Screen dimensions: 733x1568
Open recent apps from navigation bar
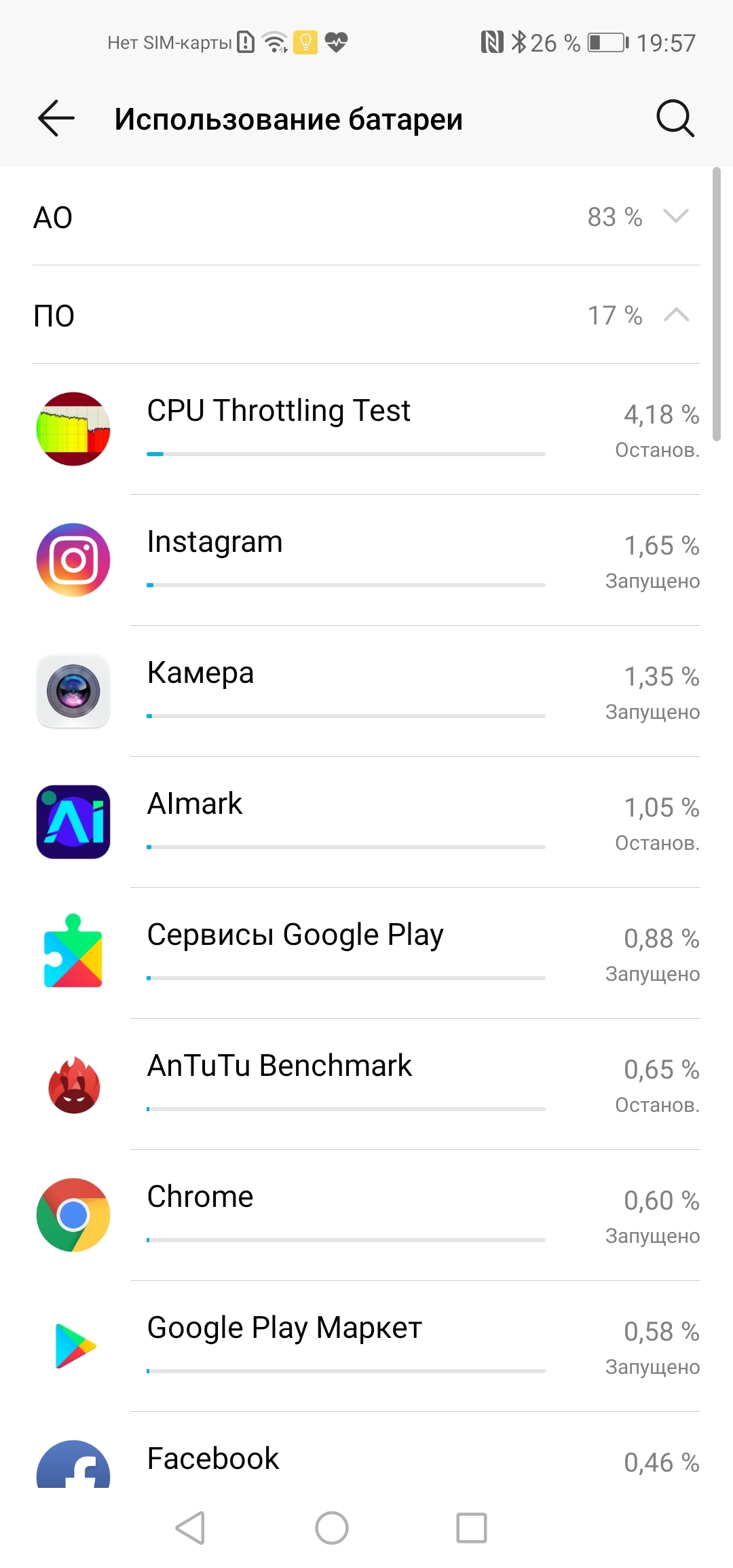[472, 1528]
